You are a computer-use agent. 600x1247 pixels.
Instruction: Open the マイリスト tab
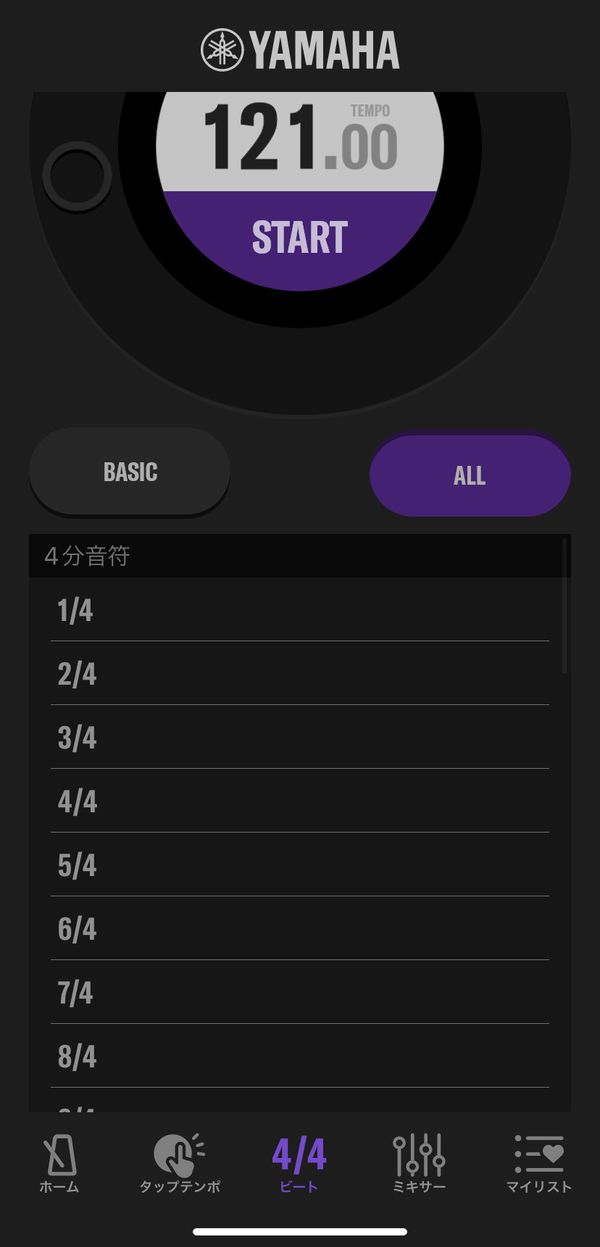click(x=539, y=1164)
